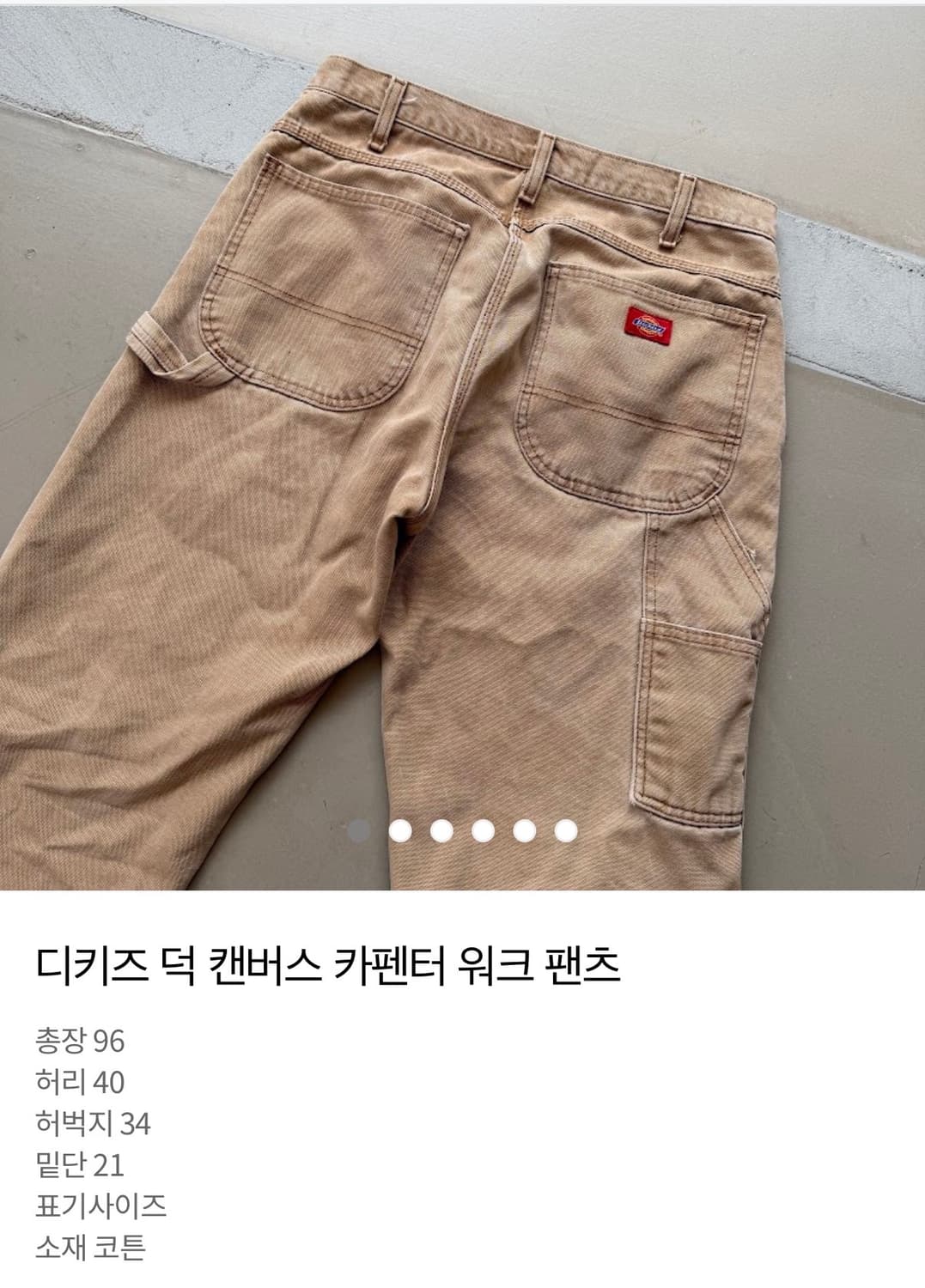Click the red Dickies logo patch
This screenshot has width=925, height=1288.
point(650,324)
